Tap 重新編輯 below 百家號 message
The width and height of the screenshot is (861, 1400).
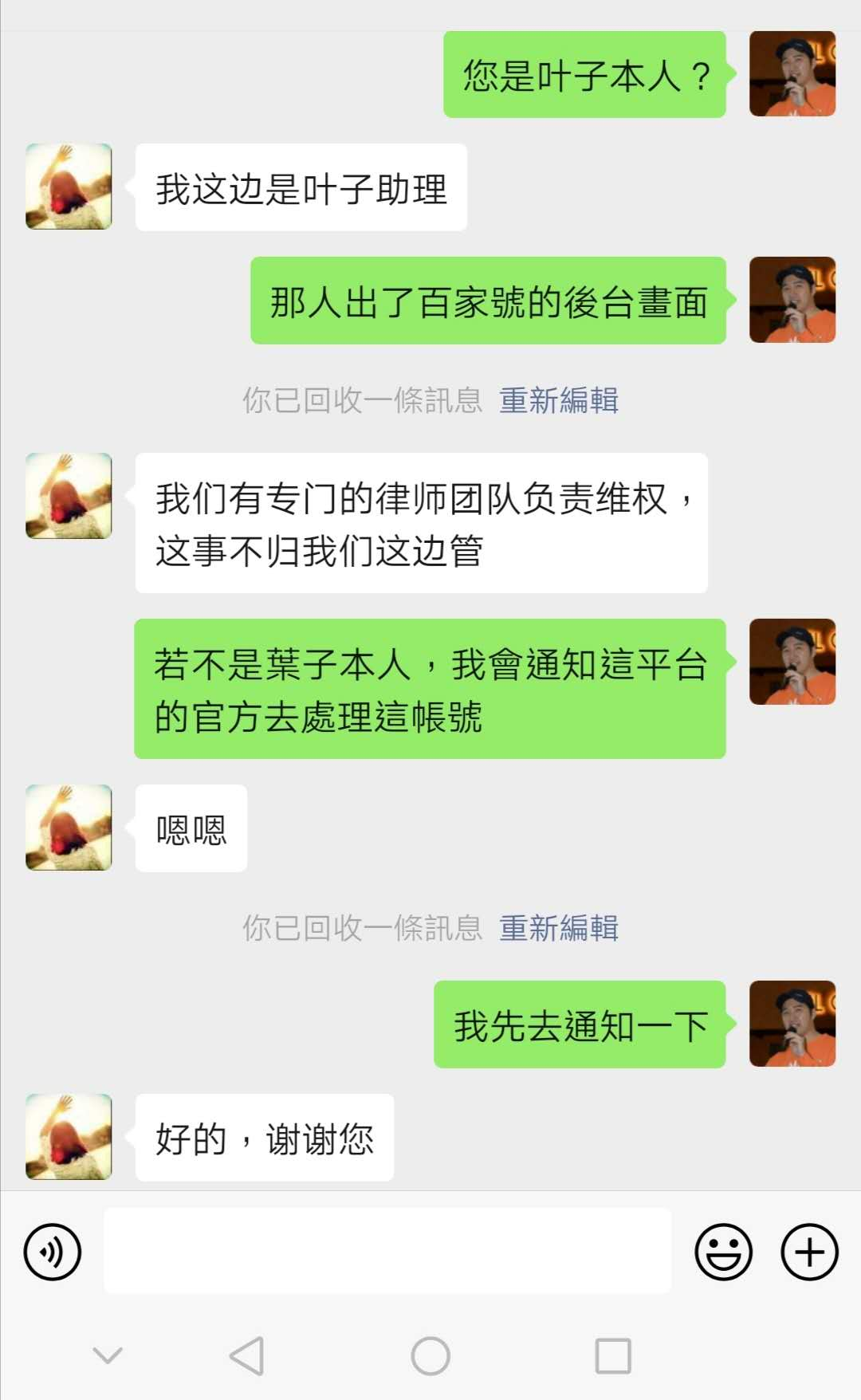(x=558, y=400)
